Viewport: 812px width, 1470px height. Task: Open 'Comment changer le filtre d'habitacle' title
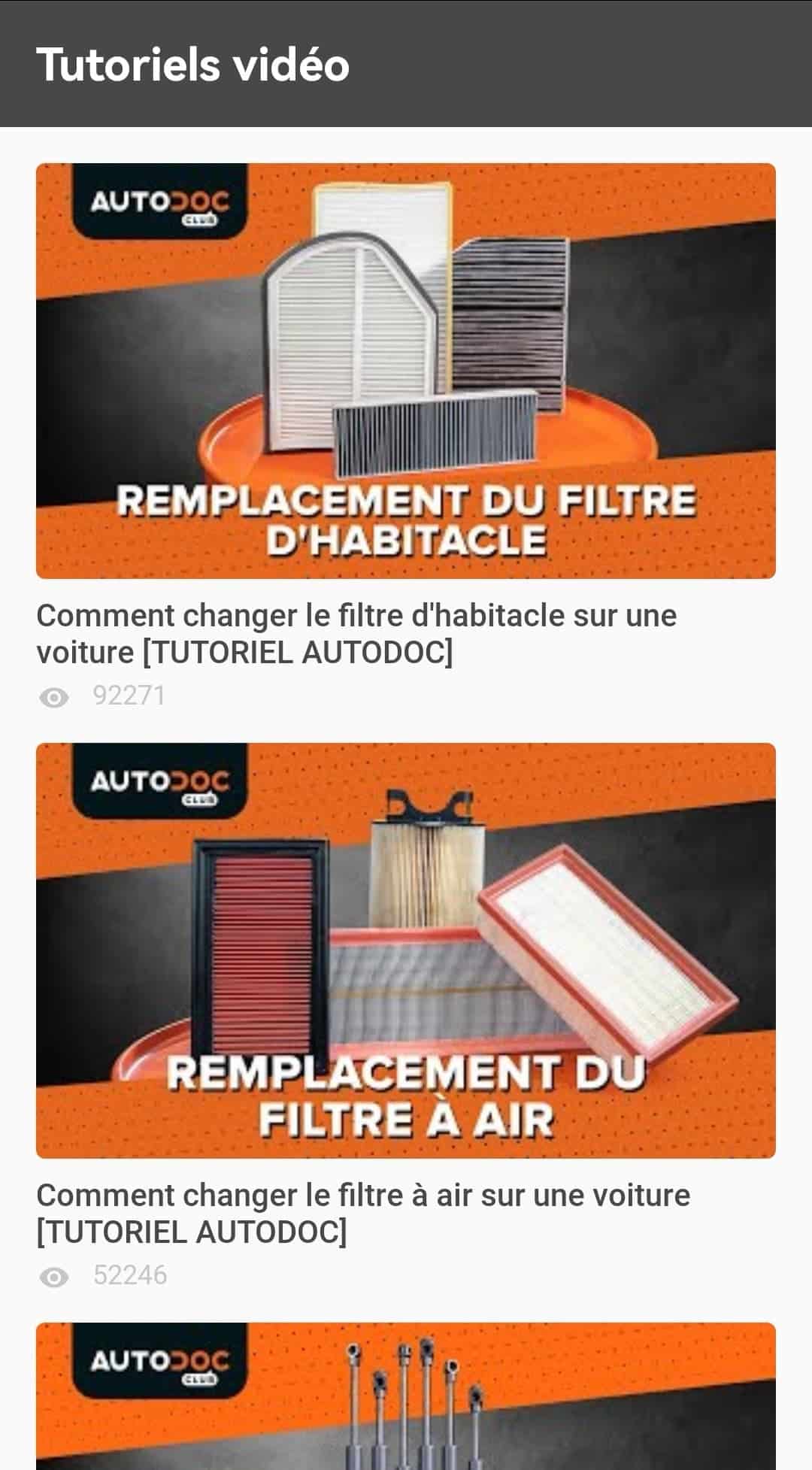click(x=356, y=634)
